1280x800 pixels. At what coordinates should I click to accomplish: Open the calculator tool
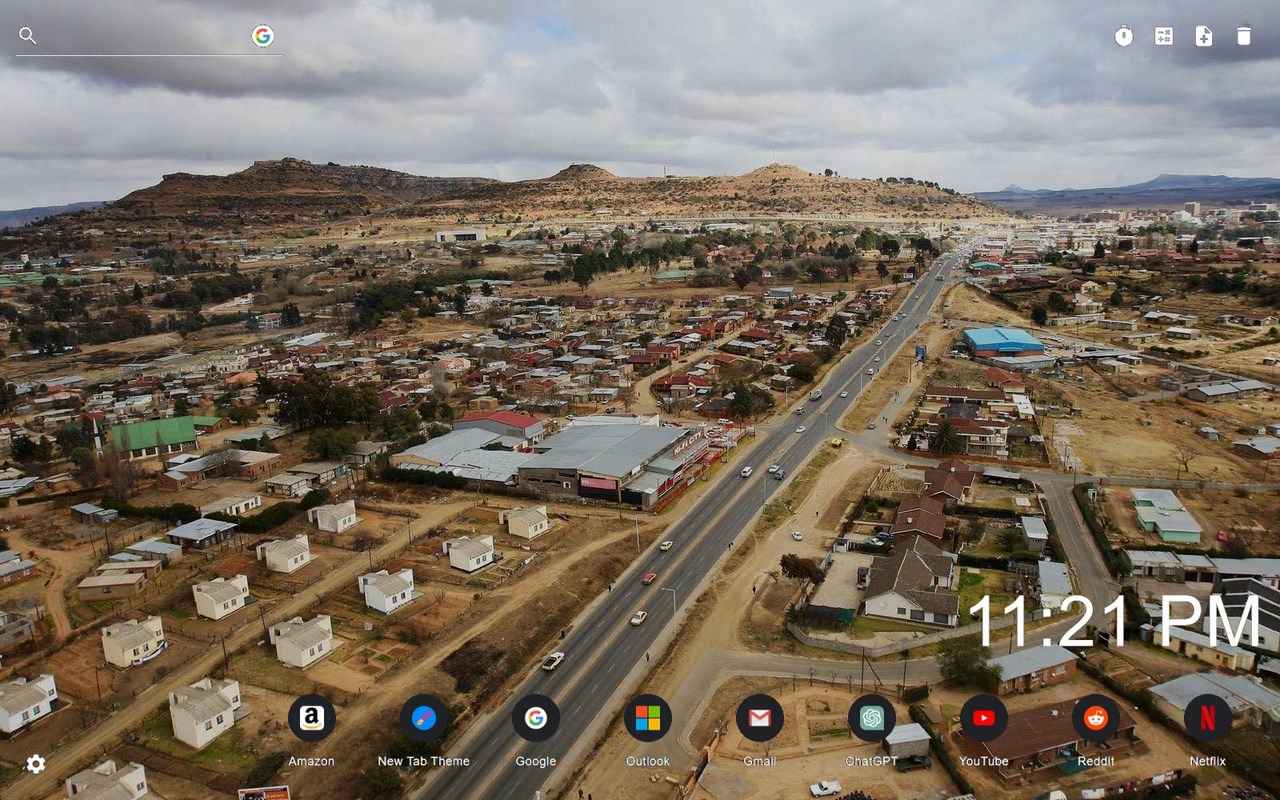pos(1164,36)
